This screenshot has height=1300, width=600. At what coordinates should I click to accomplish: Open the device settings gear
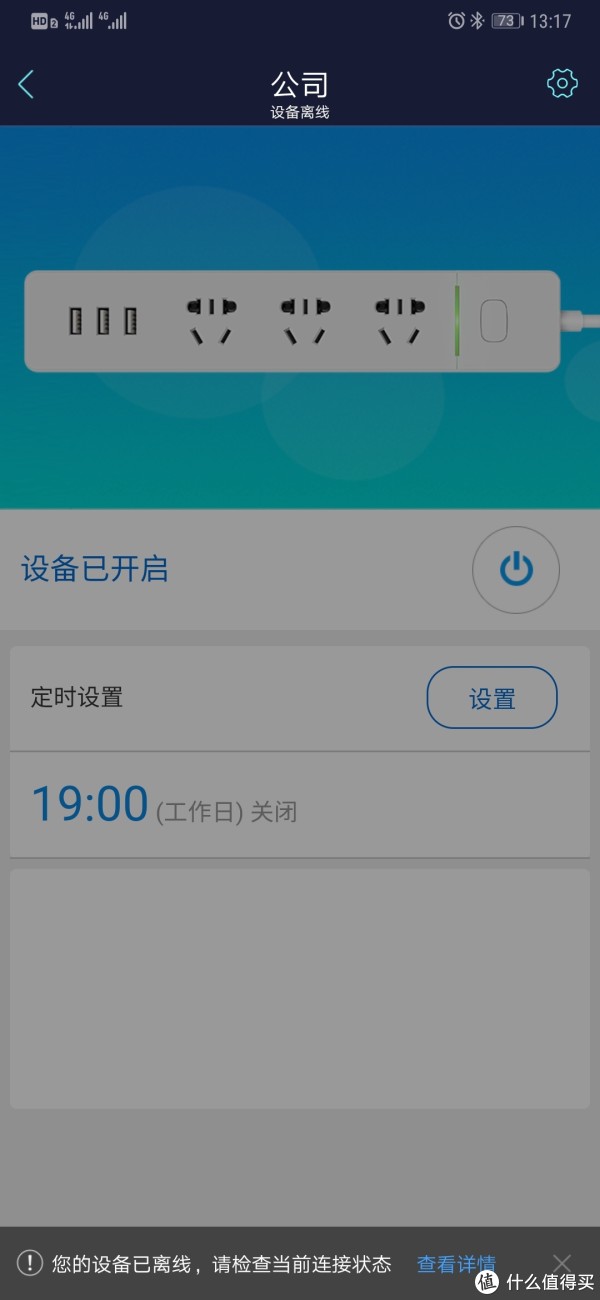tap(563, 84)
